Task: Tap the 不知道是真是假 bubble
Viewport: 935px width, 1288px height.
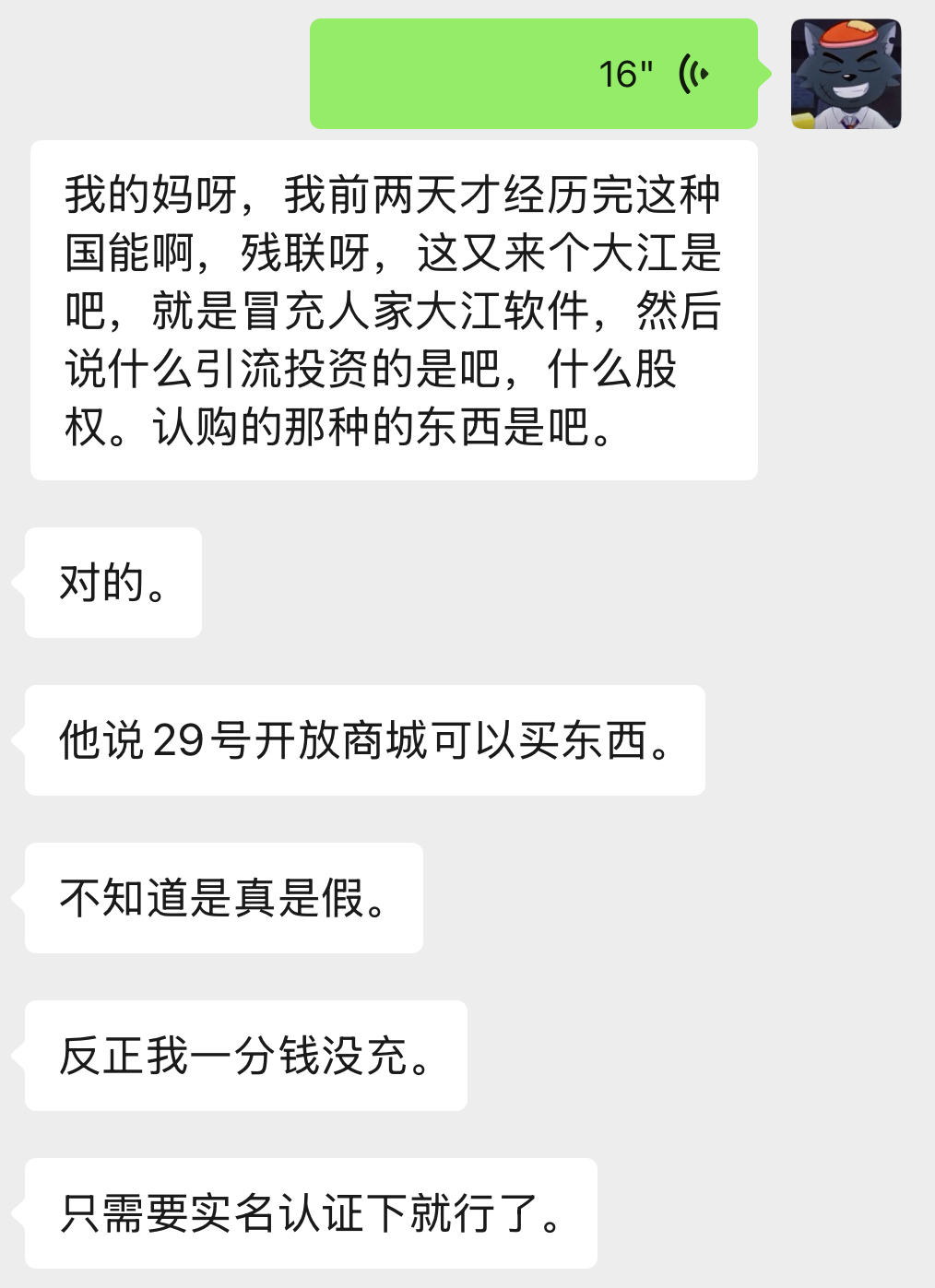Action: 221,897
